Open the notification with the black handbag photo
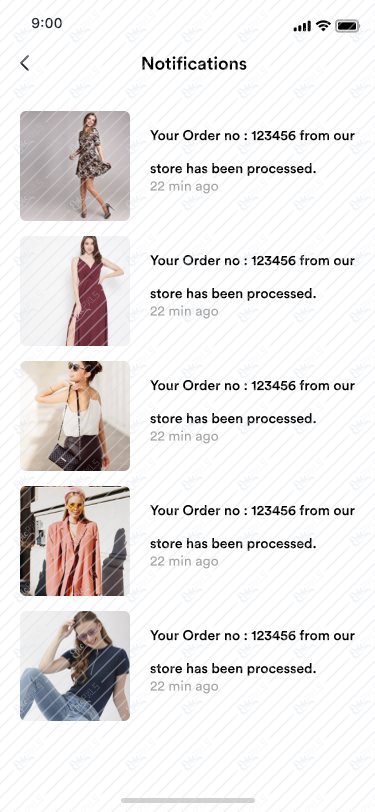Viewport: 375px width, 812px height. point(188,416)
